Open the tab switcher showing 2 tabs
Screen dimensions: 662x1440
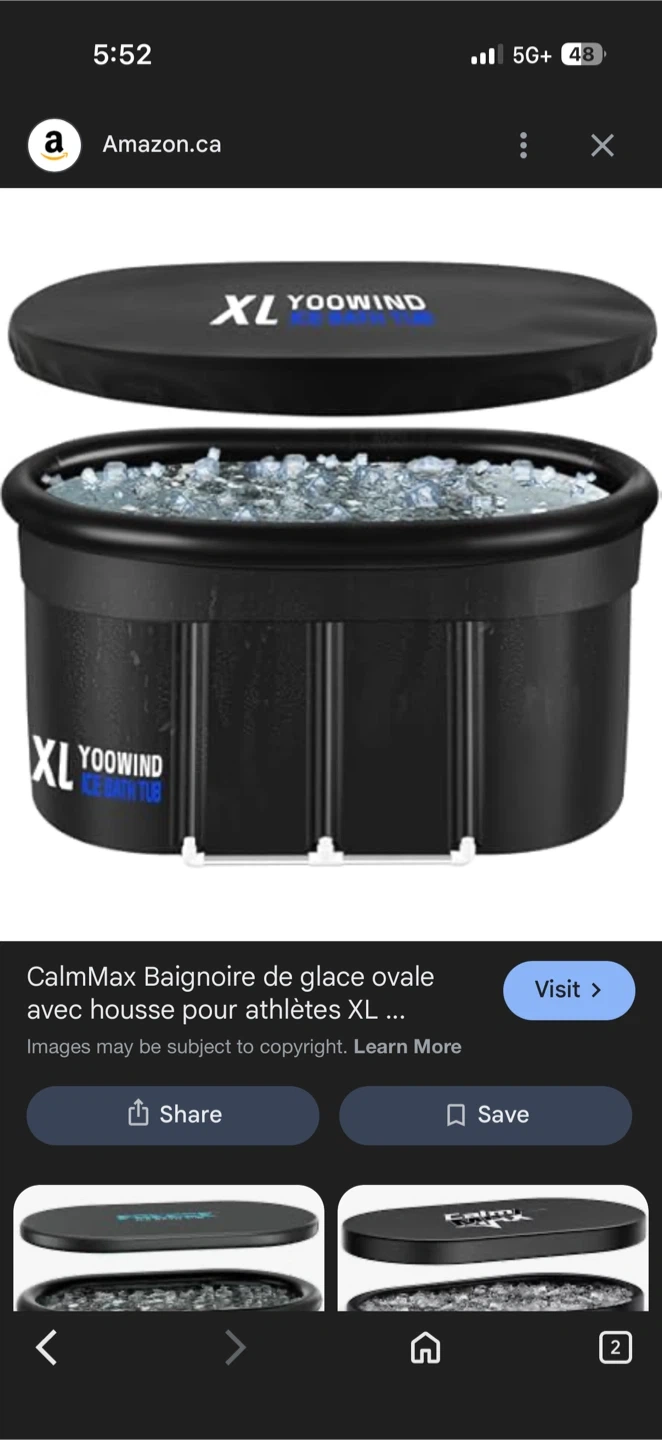[615, 1348]
